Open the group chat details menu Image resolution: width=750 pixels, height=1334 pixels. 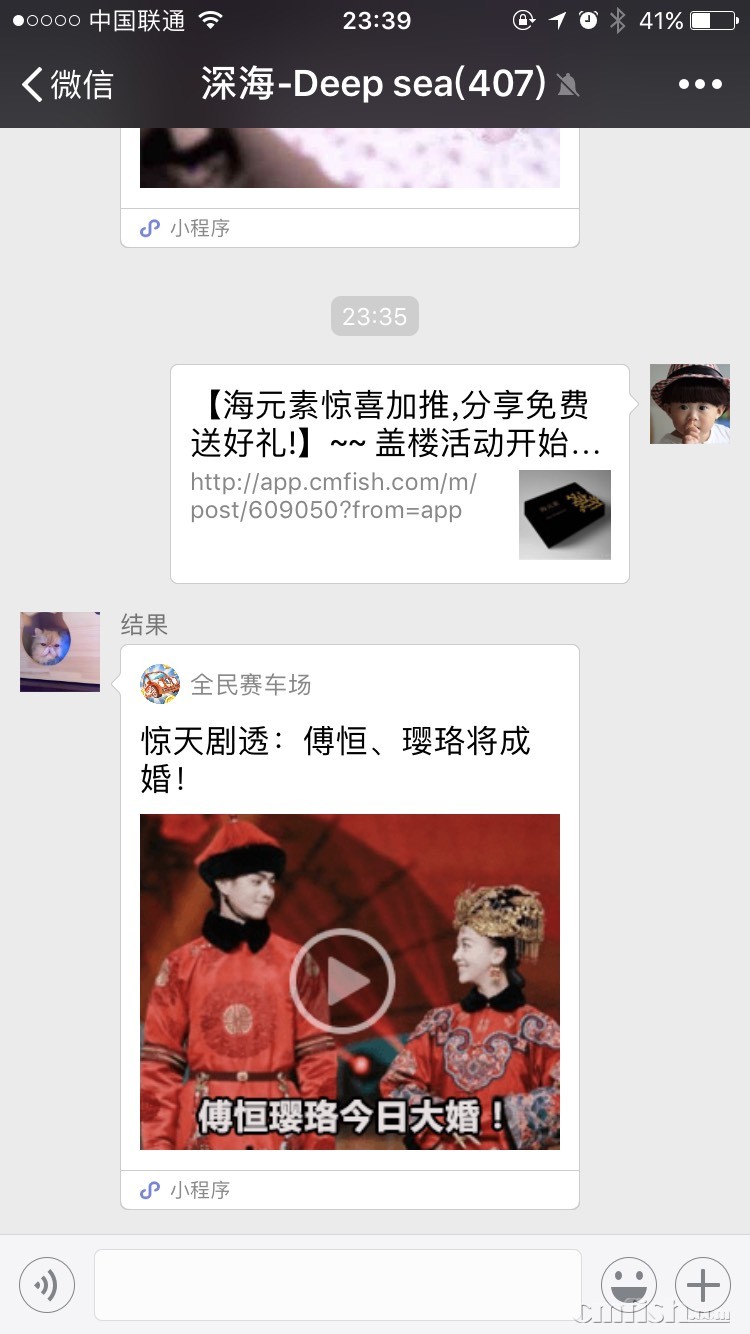point(699,85)
